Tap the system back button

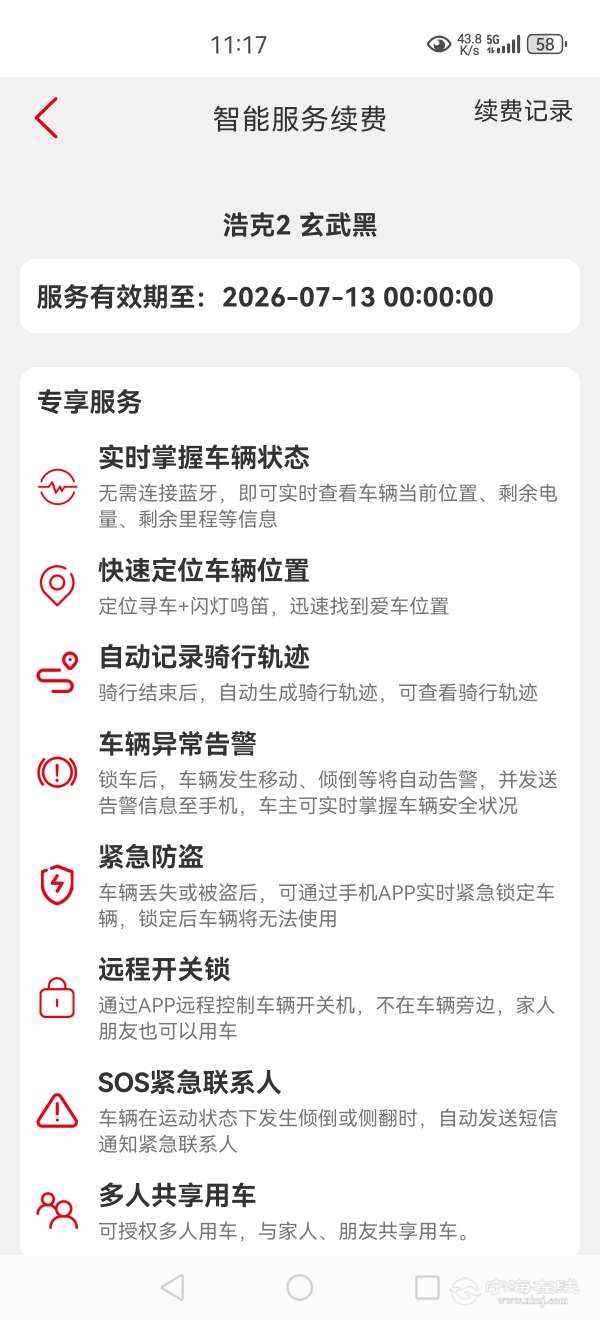pyautogui.click(x=172, y=1286)
